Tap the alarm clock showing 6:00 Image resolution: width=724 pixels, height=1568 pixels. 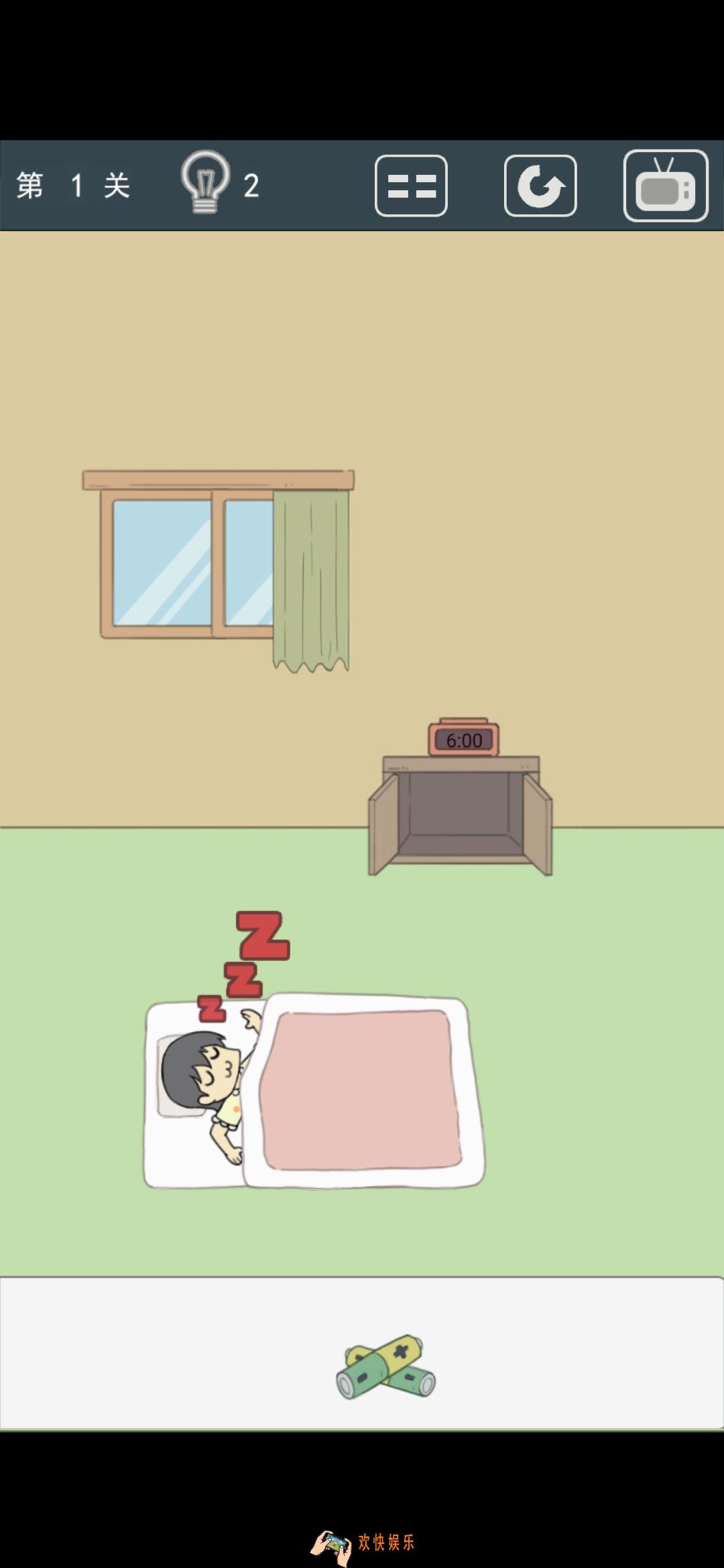(x=464, y=738)
